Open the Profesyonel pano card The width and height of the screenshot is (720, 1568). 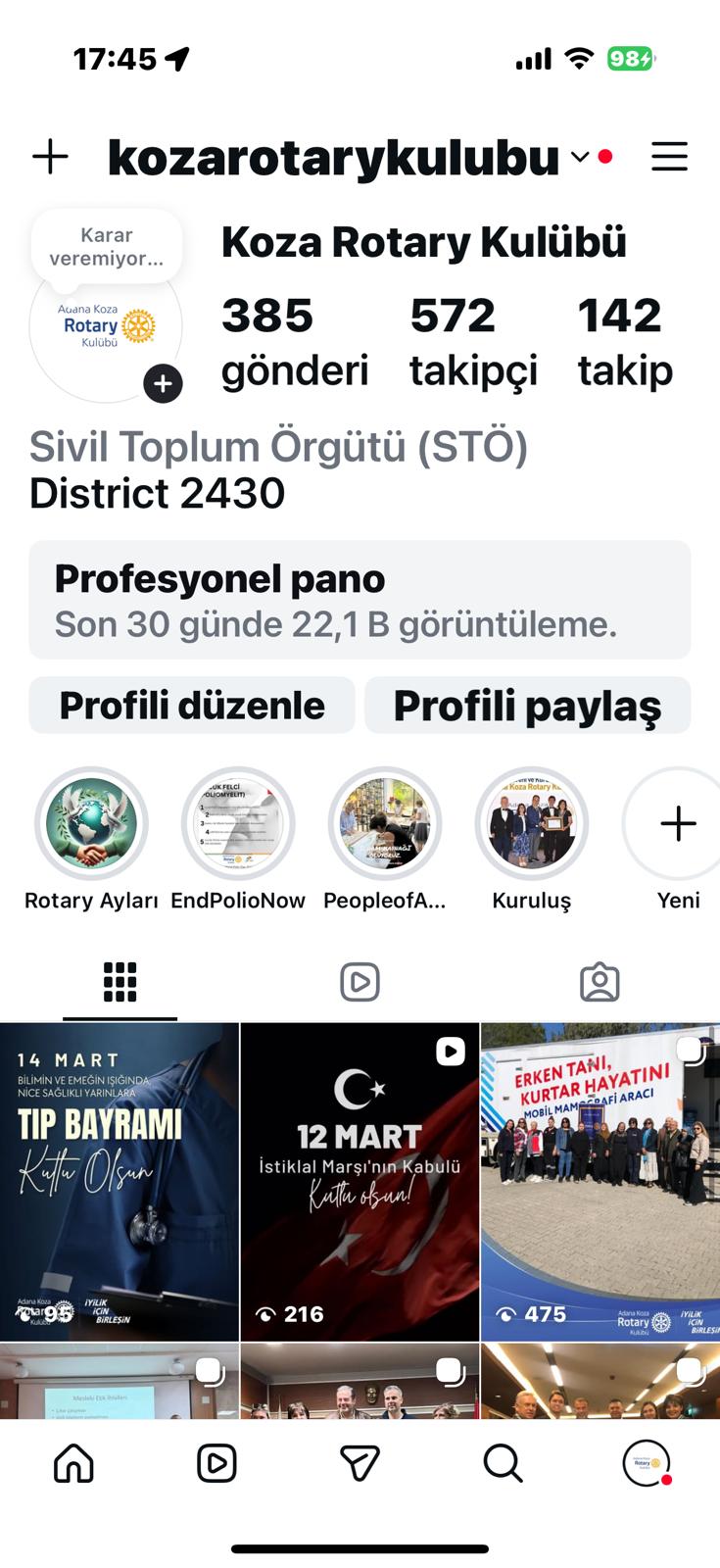[x=360, y=600]
